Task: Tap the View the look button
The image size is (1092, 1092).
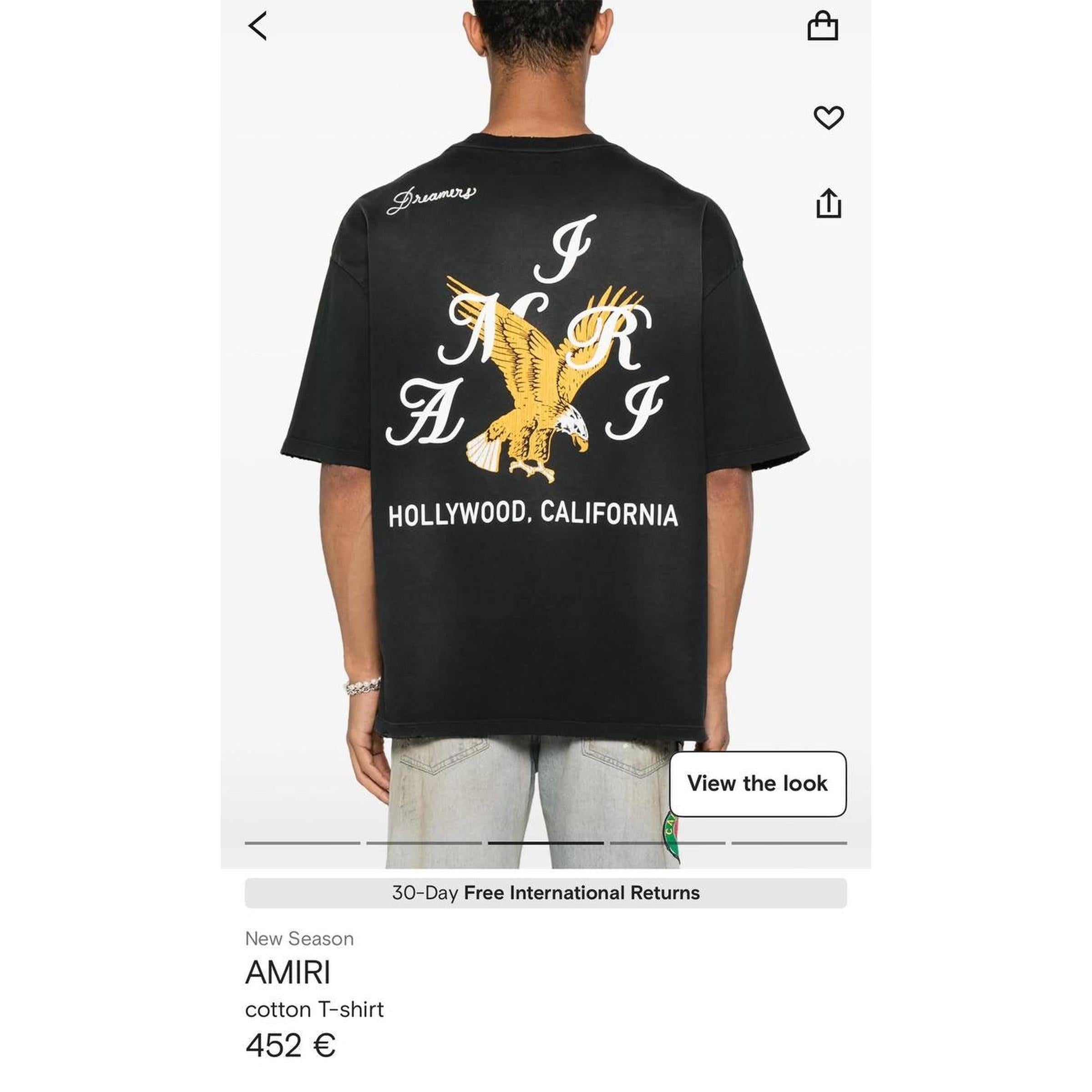Action: 757,784
